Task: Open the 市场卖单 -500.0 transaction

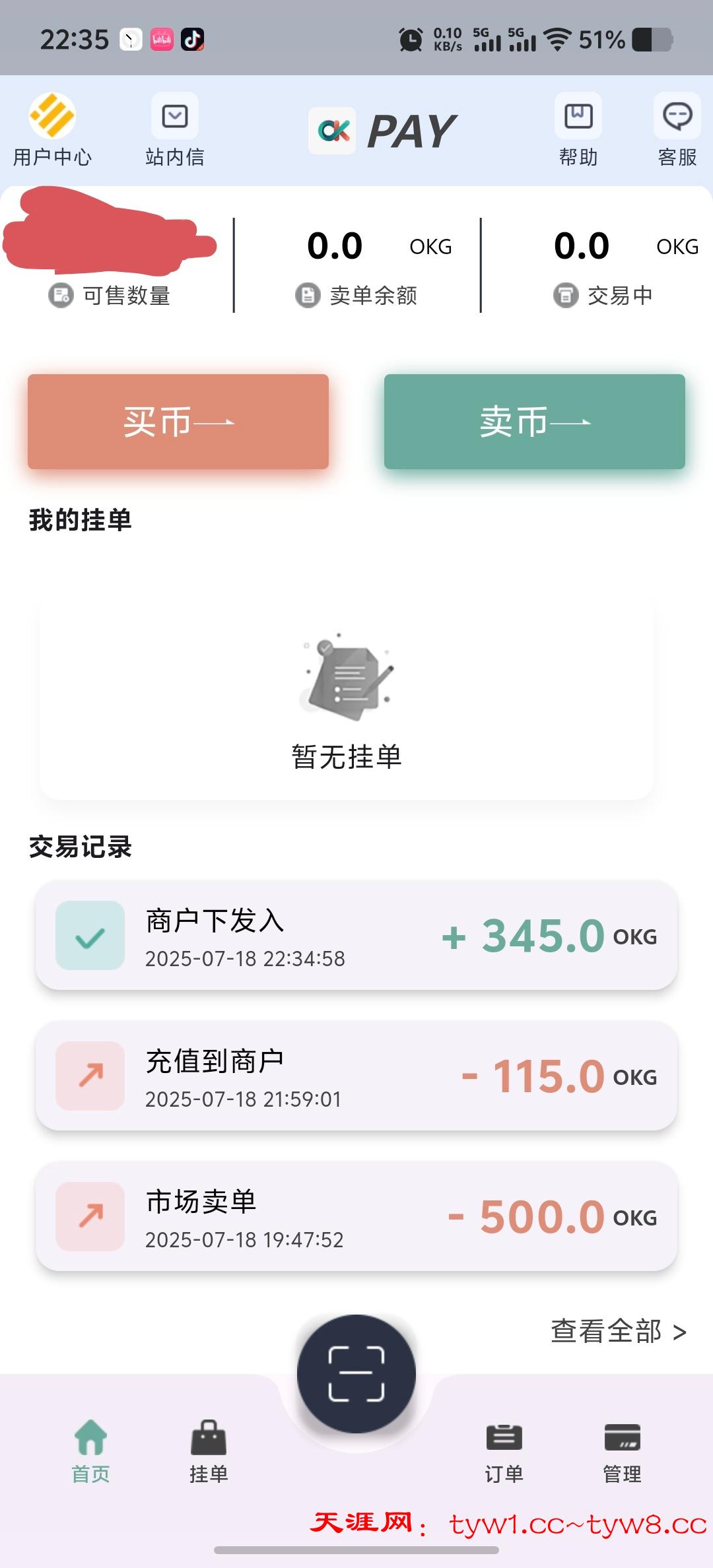Action: point(356,1216)
